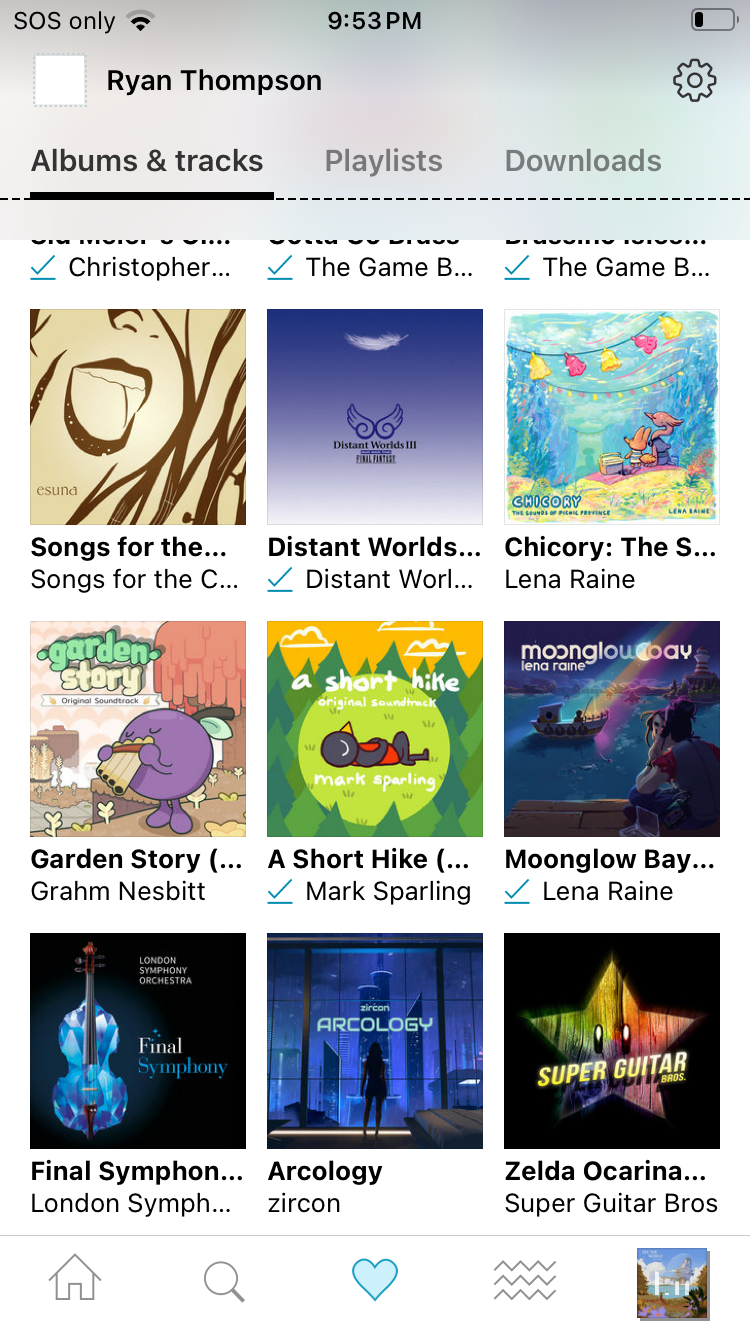Open the Final Symphony album
The image size is (750, 1334).
coord(138,1041)
